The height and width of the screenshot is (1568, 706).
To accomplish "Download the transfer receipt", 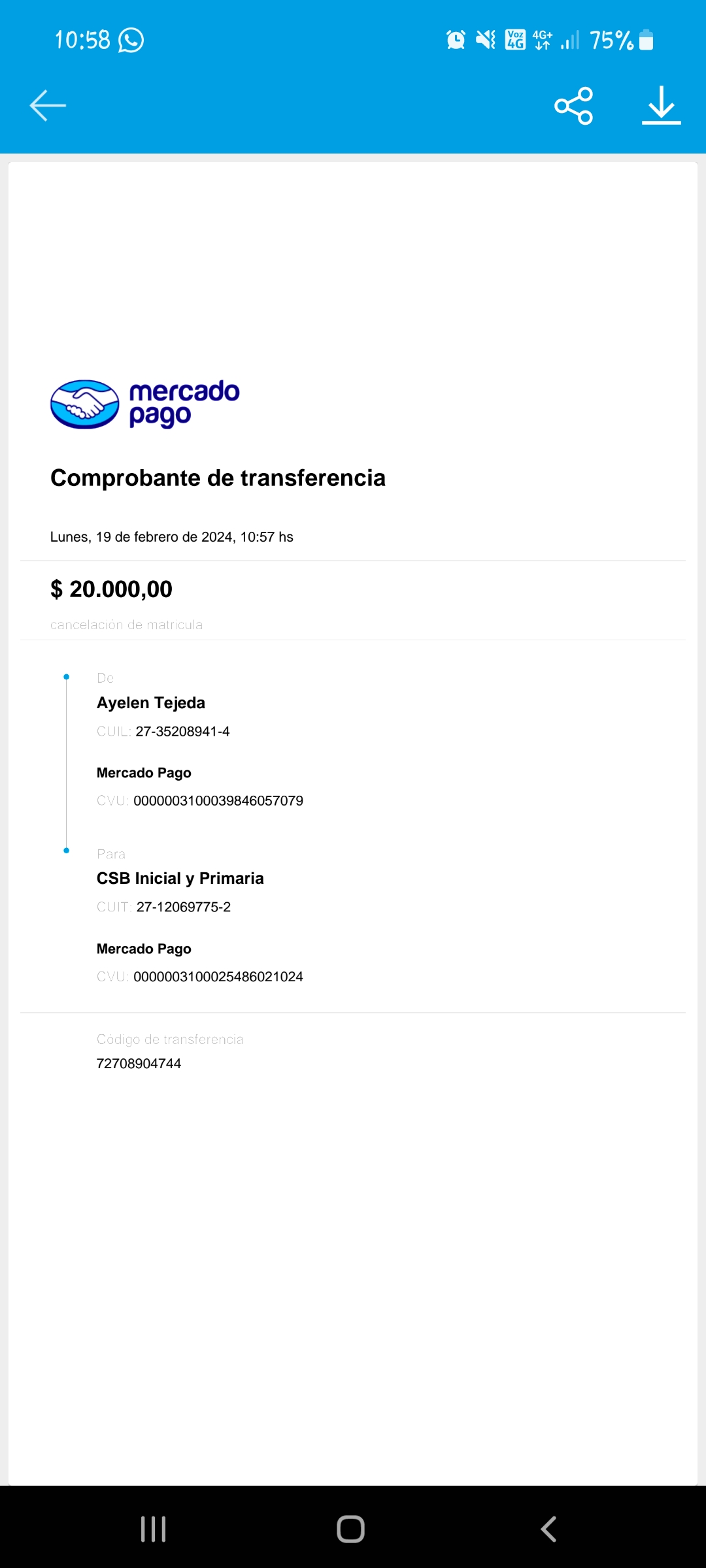I will [x=661, y=105].
